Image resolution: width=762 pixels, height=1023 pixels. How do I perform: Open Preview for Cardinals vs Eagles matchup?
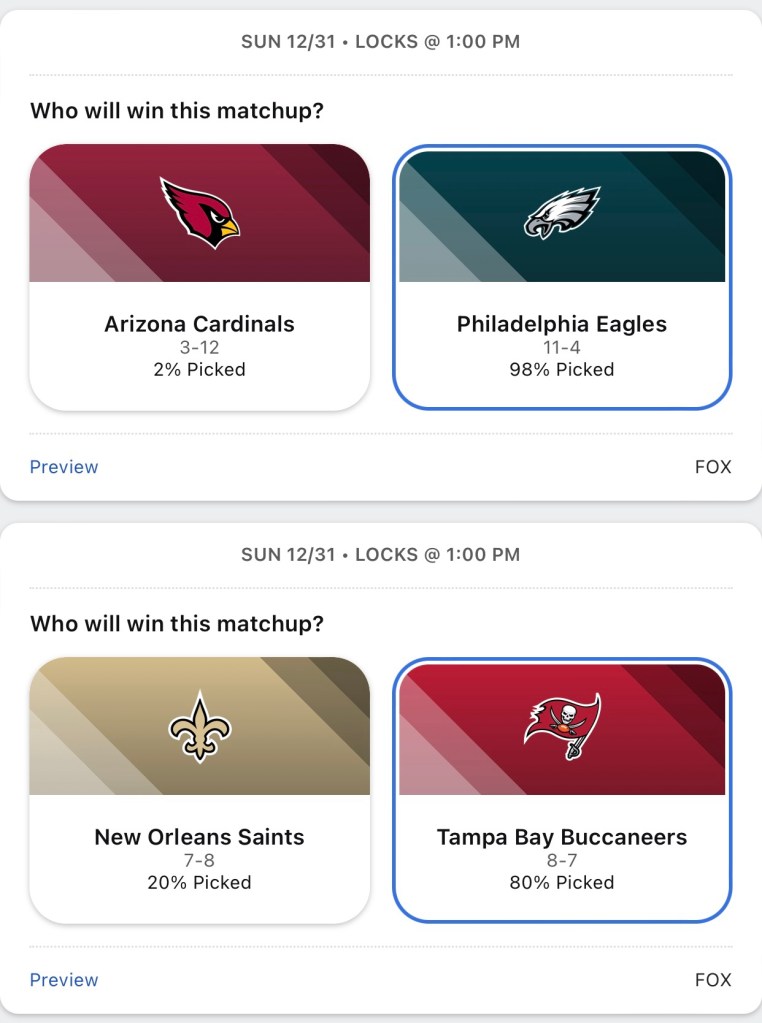pyautogui.click(x=64, y=467)
